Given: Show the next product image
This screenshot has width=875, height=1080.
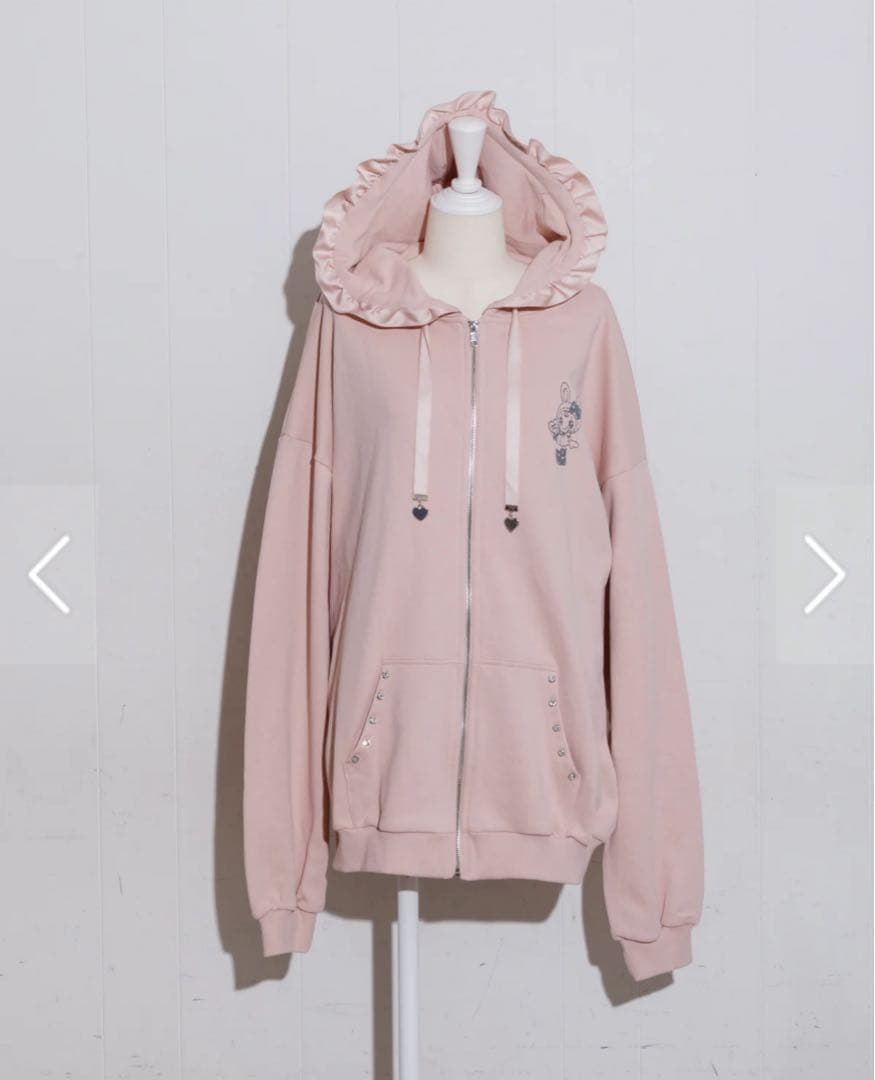Looking at the screenshot, I should 825,574.
